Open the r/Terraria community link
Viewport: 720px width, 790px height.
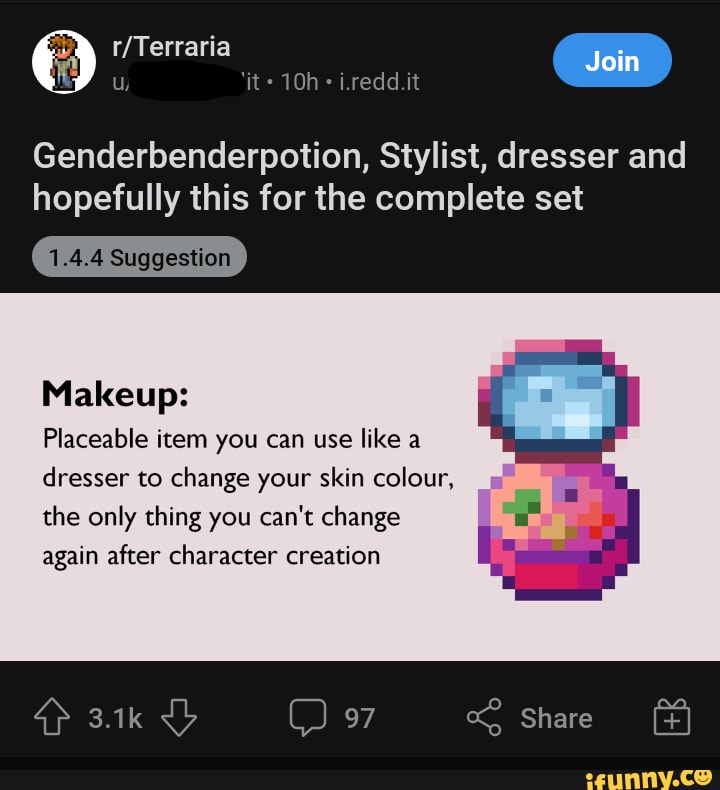(x=170, y=46)
